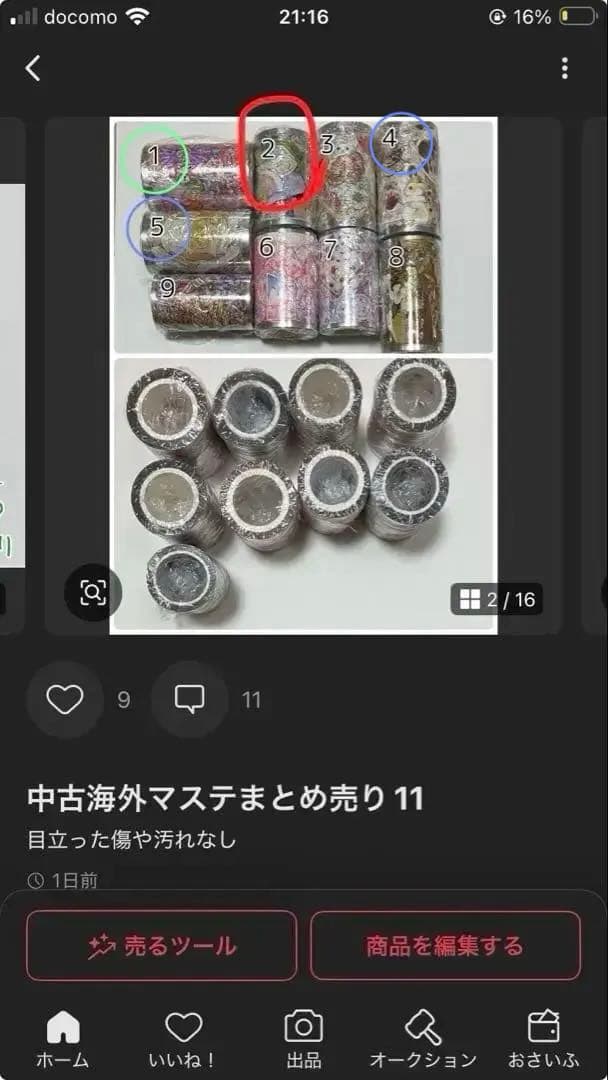This screenshot has height=1080, width=608.
Task: Like this listing with the heart icon
Action: click(x=65, y=700)
